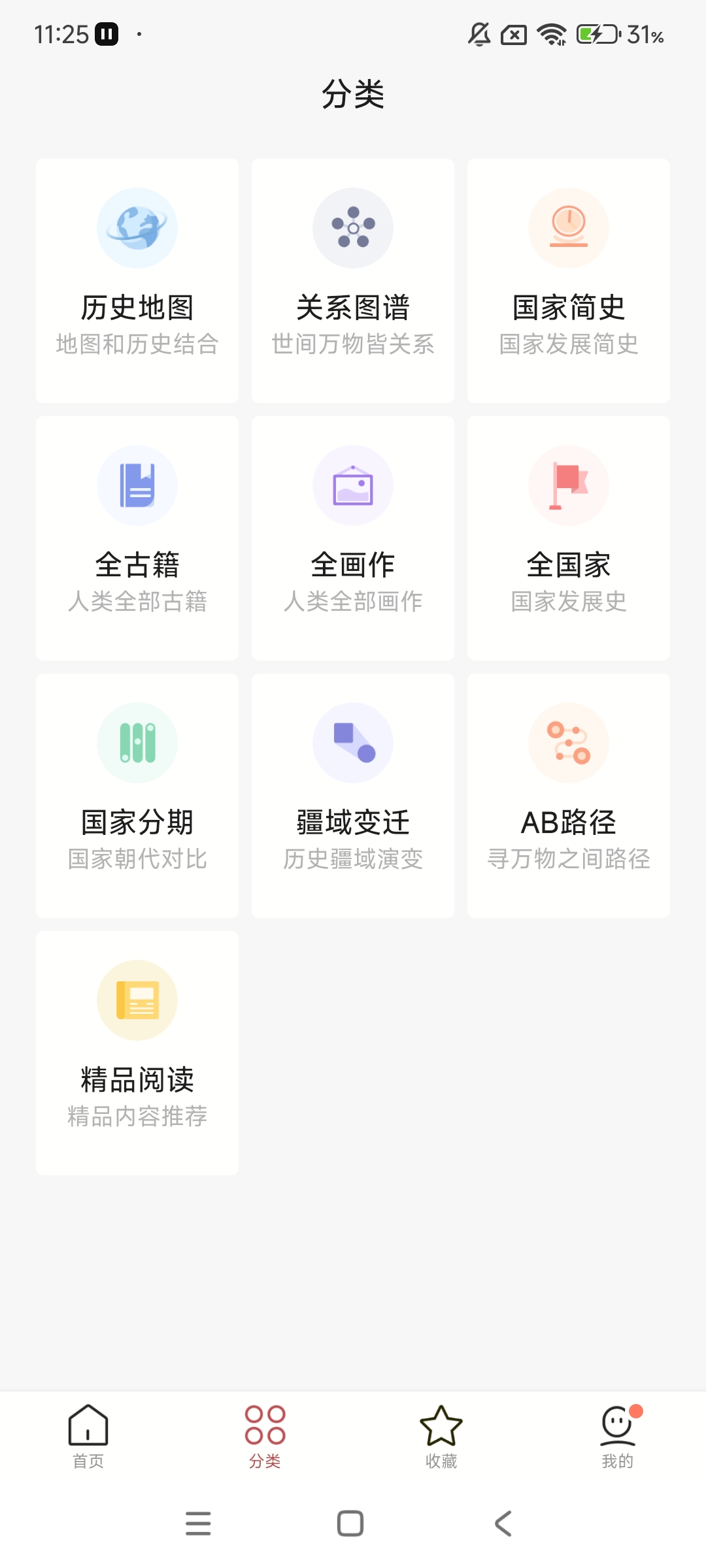
Task: Tap the system back button
Action: tap(503, 1524)
